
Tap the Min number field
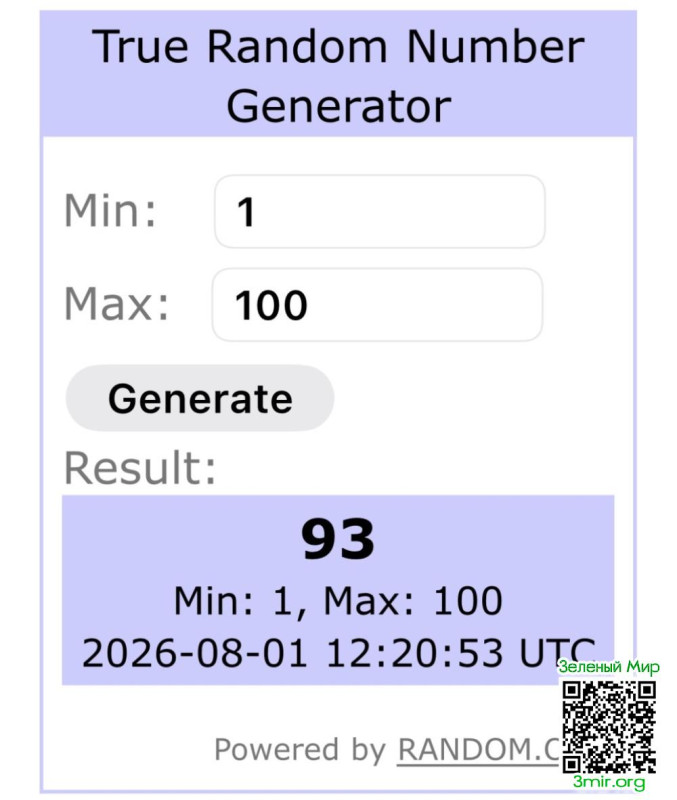pyautogui.click(x=380, y=211)
